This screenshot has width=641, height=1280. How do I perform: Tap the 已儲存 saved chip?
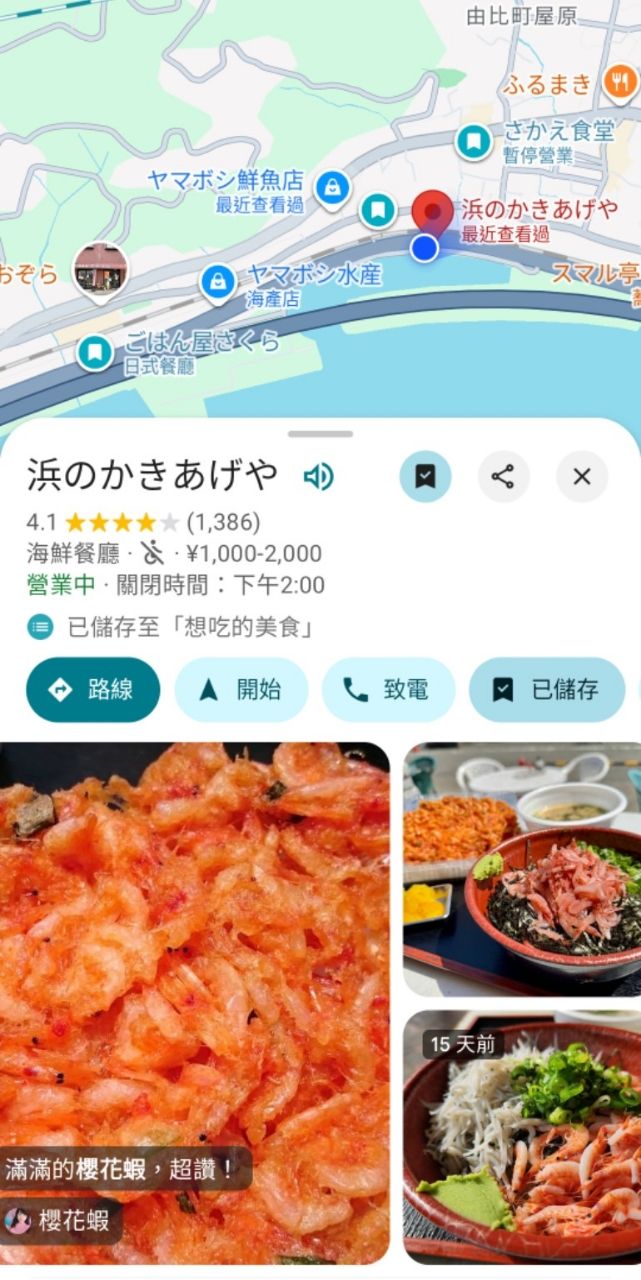547,689
